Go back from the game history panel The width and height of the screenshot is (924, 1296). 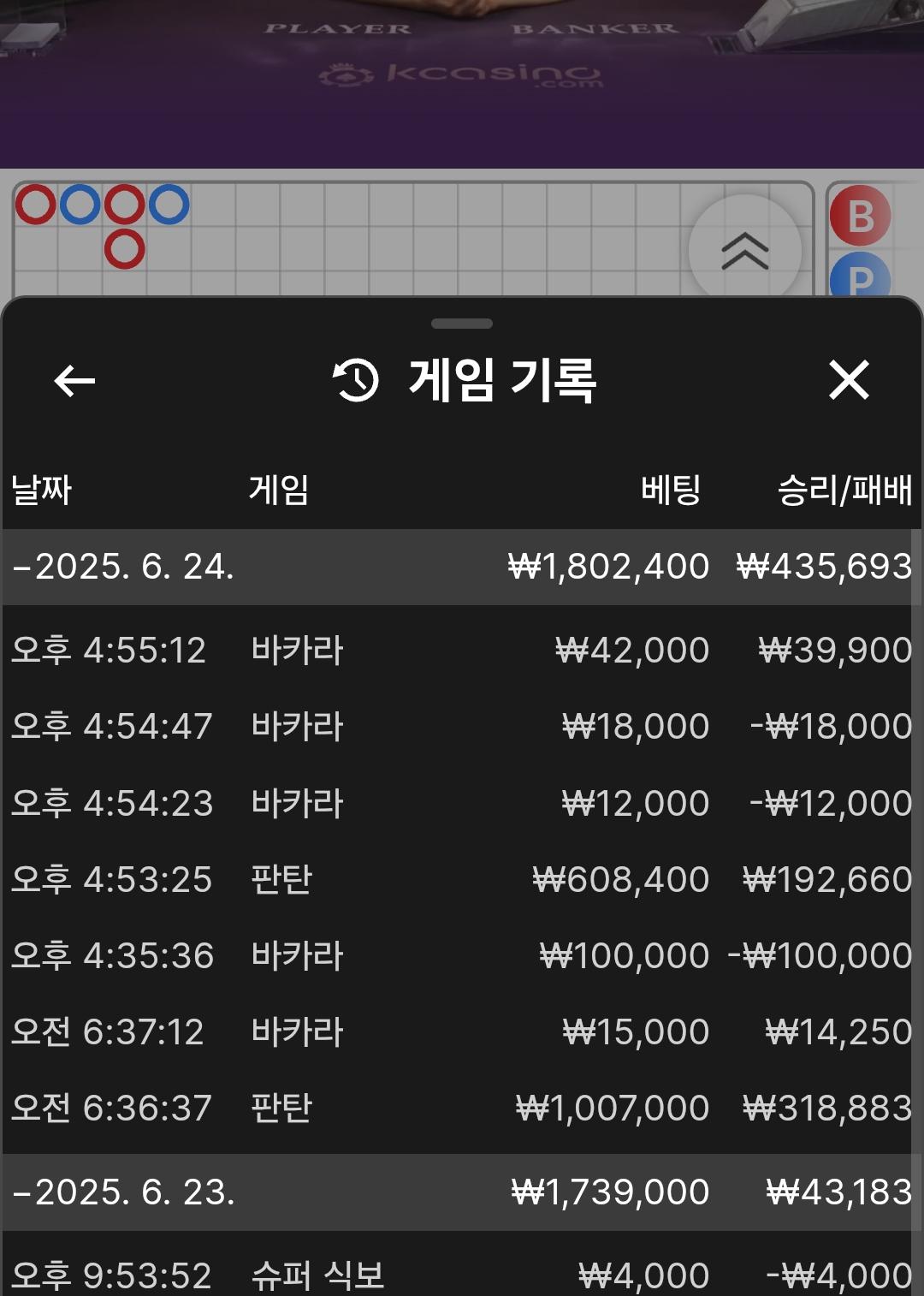[x=74, y=381]
